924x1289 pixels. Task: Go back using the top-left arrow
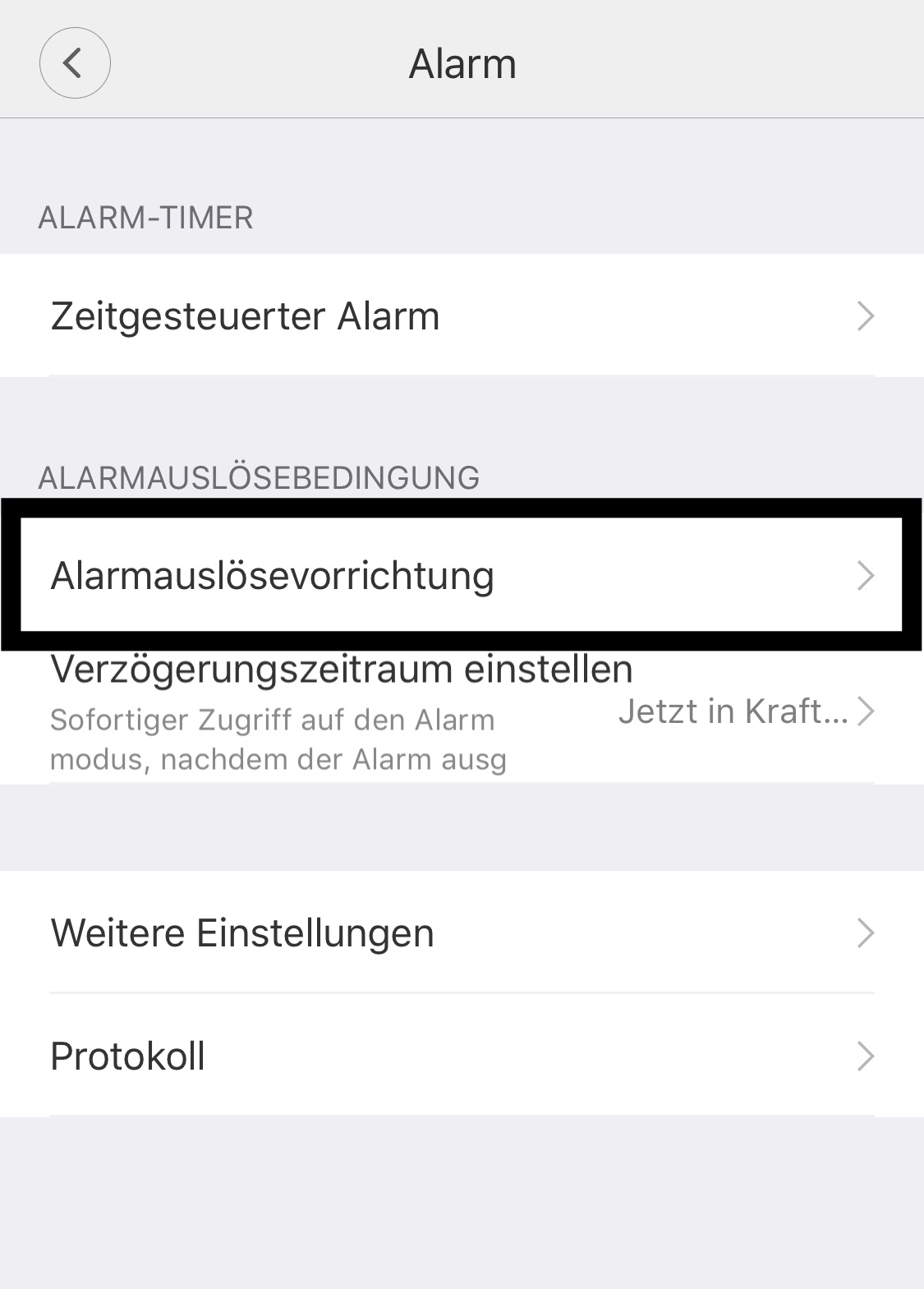click(75, 63)
